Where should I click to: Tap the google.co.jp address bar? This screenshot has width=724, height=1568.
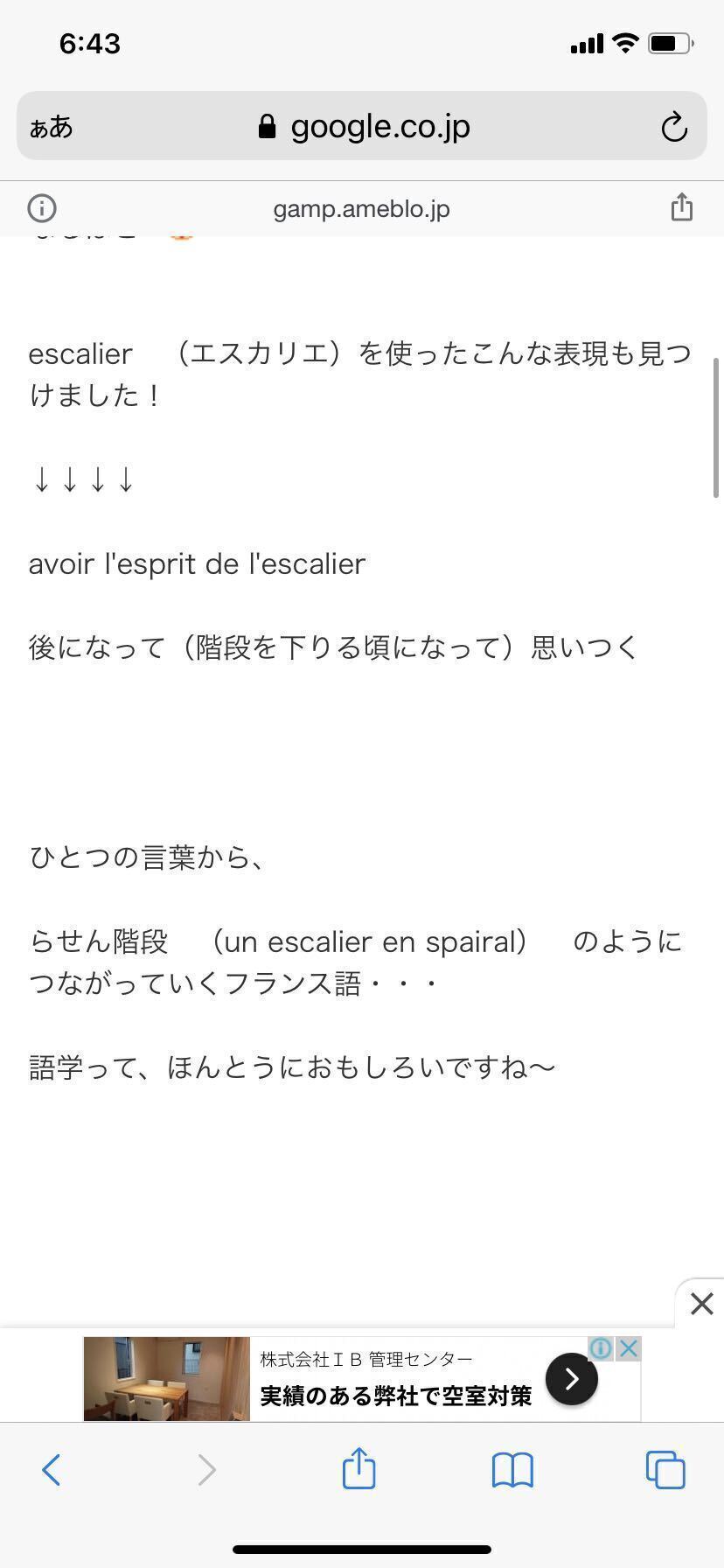point(362,126)
